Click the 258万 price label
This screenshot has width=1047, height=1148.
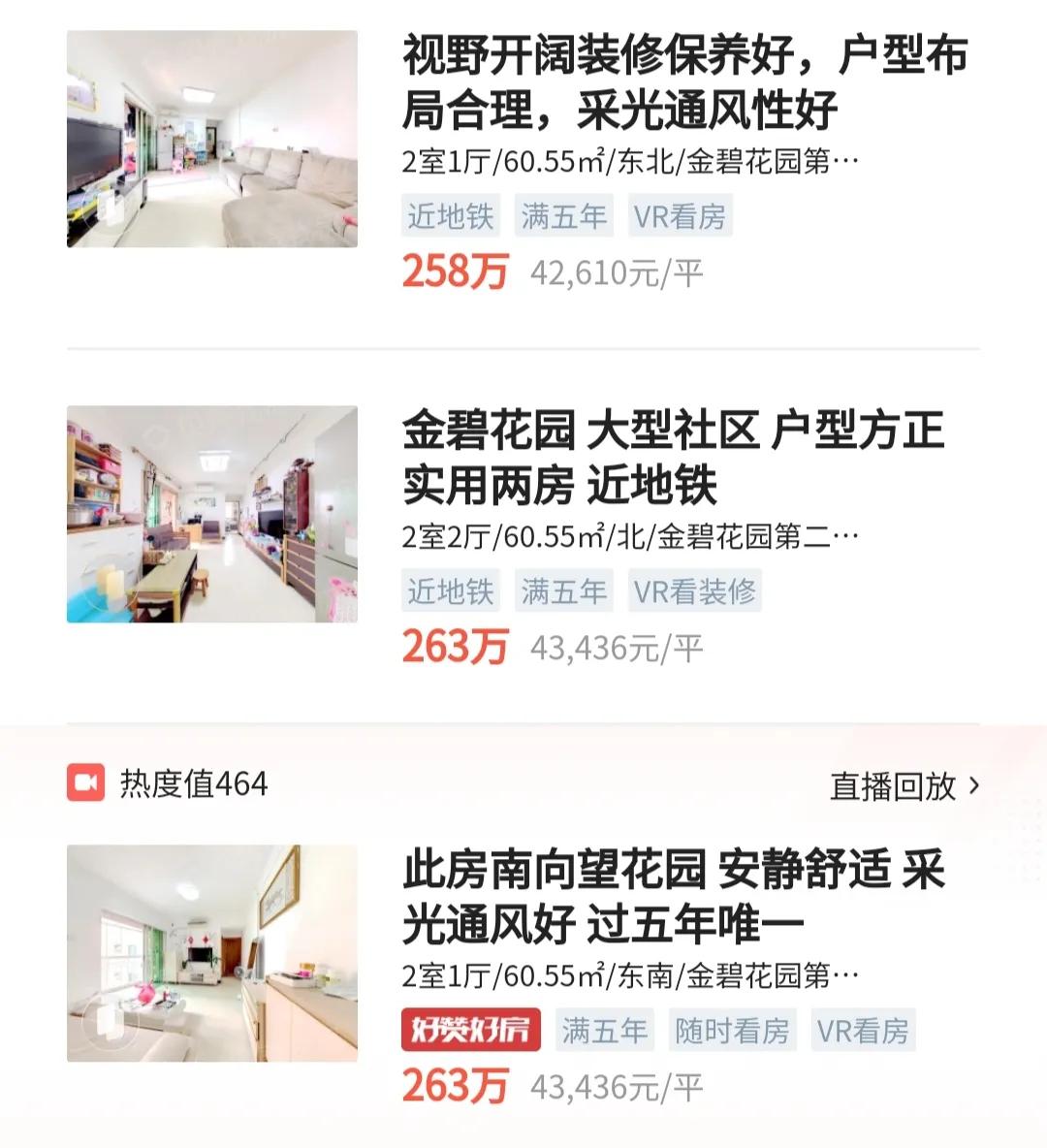coord(456,272)
